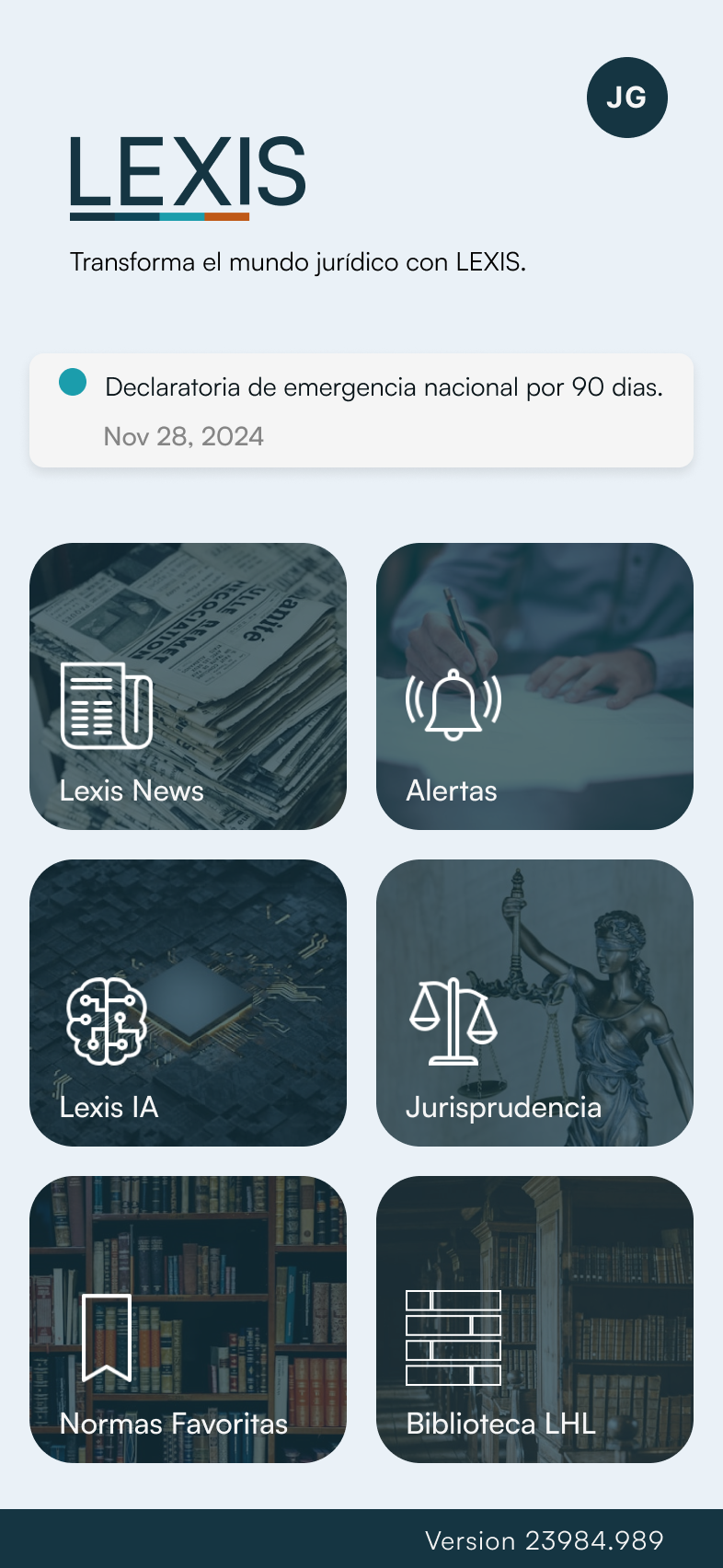Open the Lexis News tile
This screenshot has height=1568, width=723.
(x=189, y=686)
